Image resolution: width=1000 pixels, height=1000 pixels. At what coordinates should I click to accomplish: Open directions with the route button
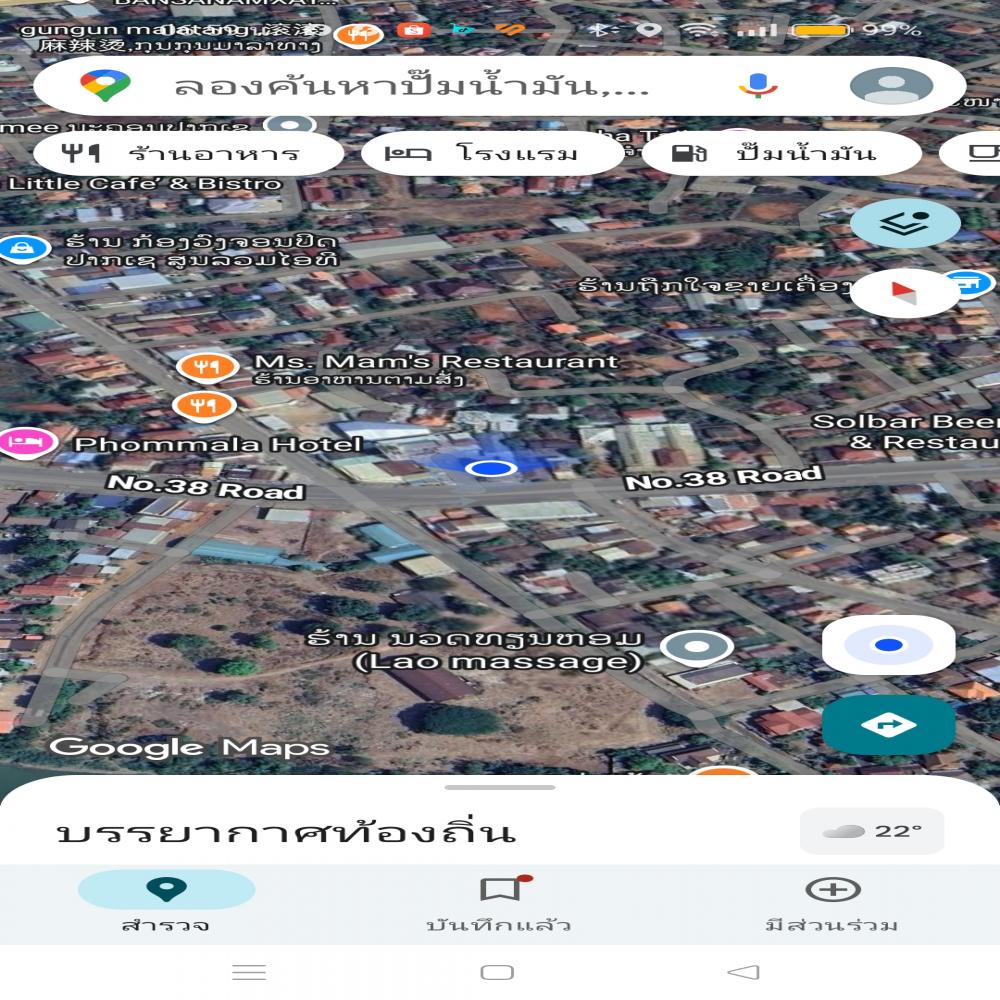click(888, 725)
